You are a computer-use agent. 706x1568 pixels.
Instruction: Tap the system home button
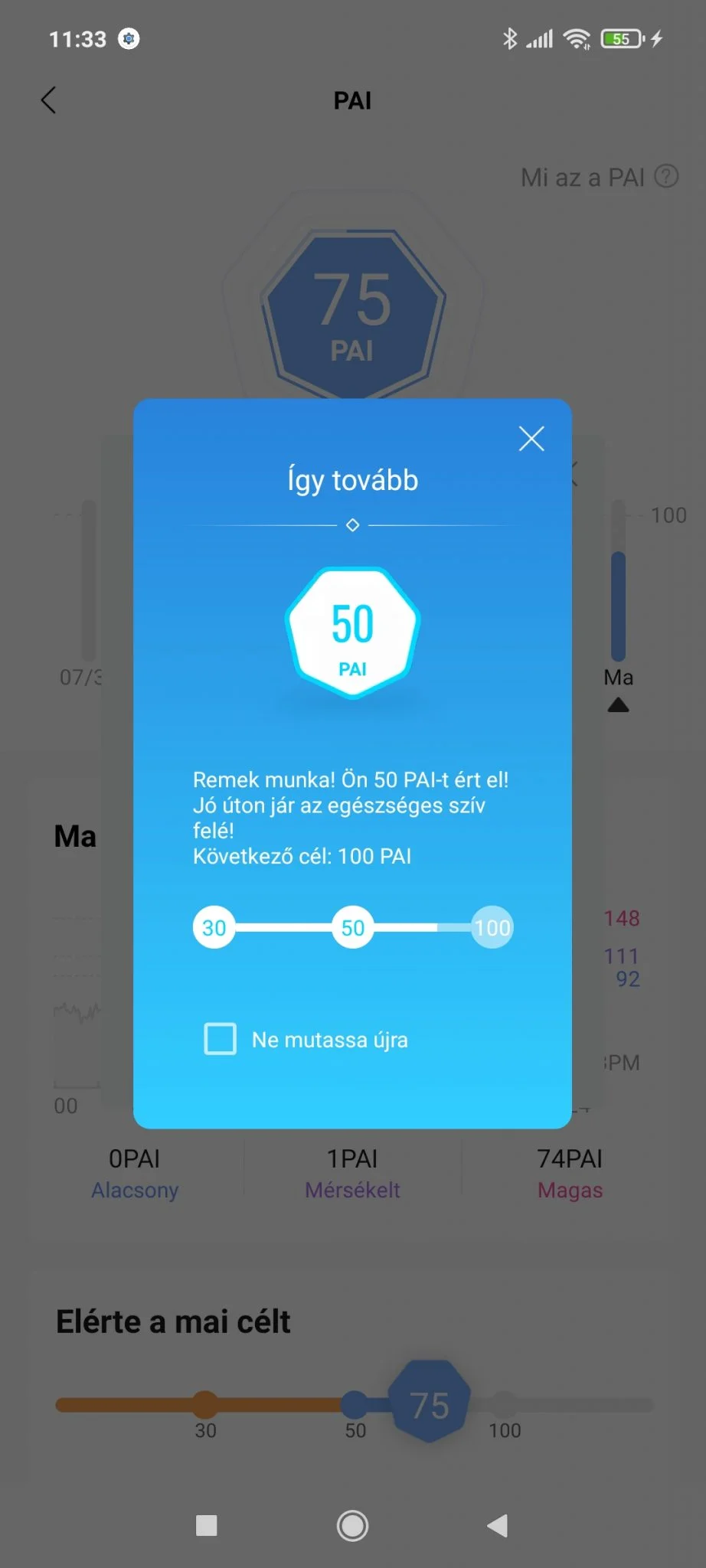[x=352, y=1526]
